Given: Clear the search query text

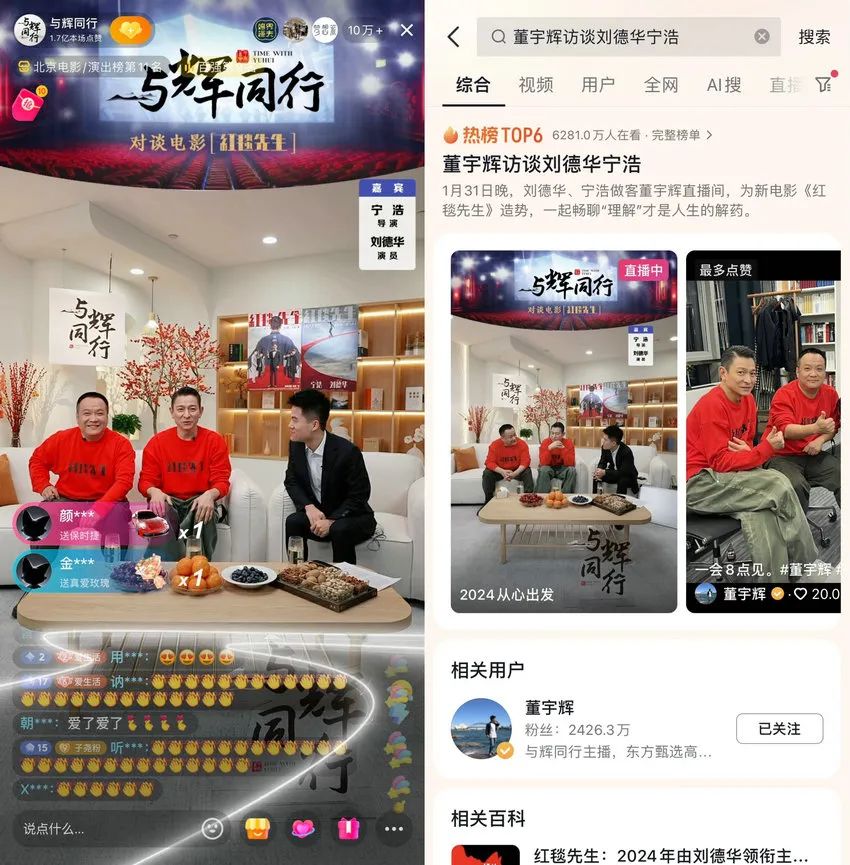Looking at the screenshot, I should pos(762,37).
